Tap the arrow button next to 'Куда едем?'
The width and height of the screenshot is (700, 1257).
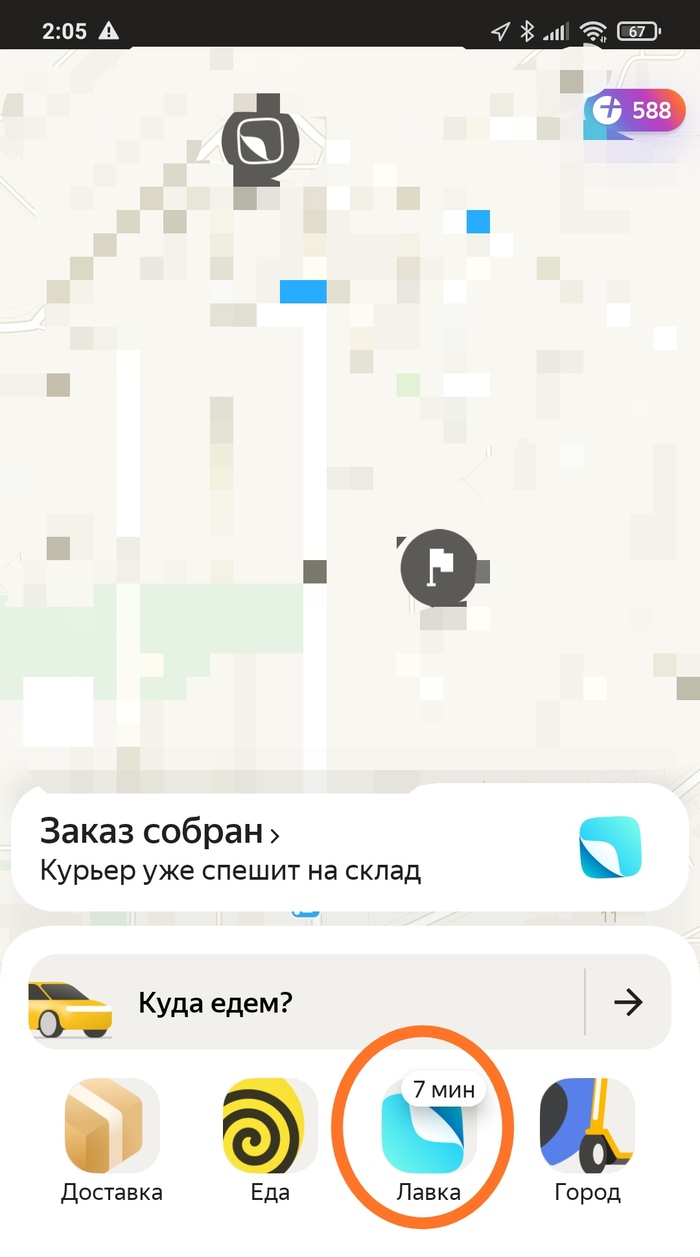click(x=628, y=1002)
